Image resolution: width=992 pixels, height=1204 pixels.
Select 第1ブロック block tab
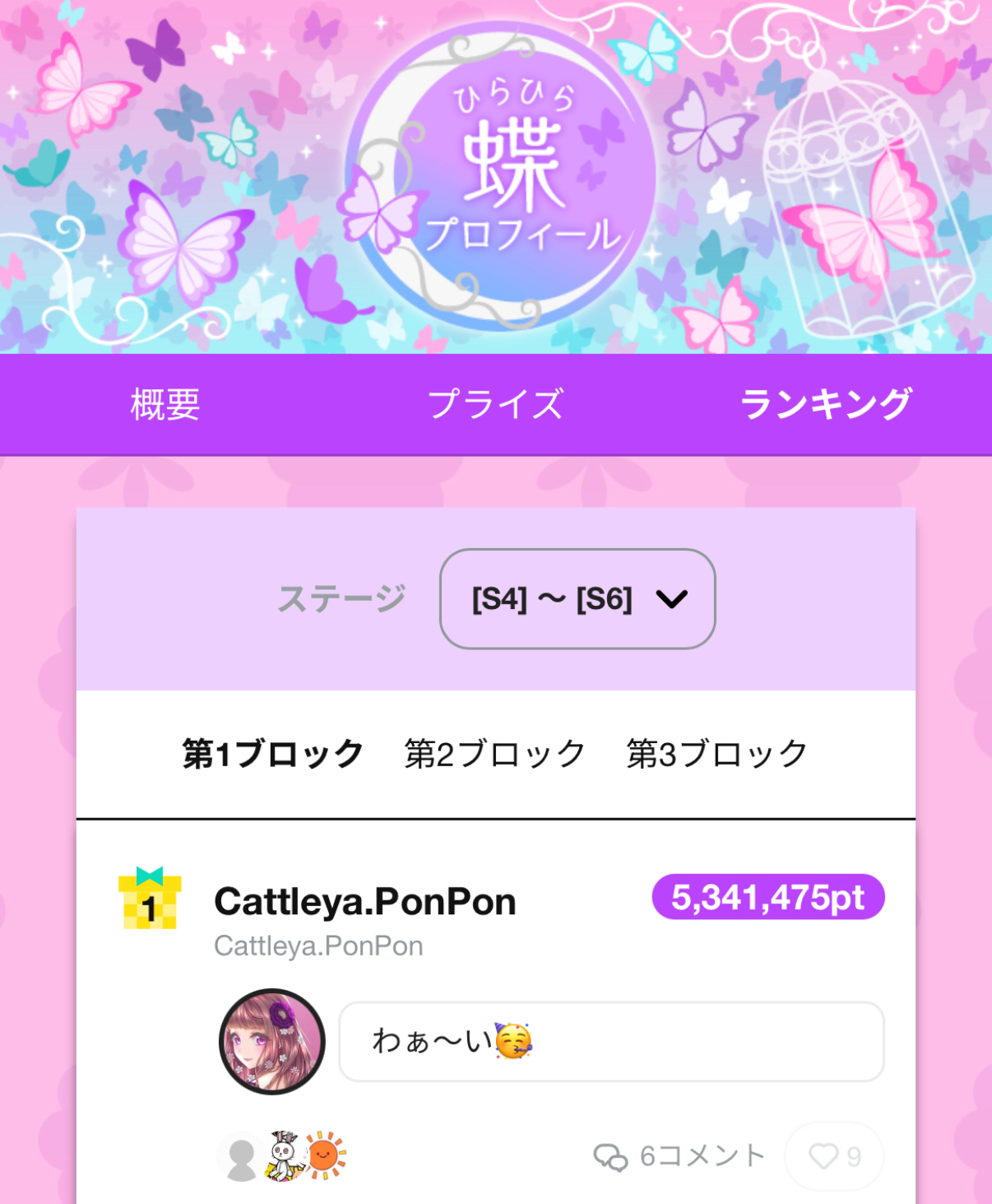click(272, 754)
